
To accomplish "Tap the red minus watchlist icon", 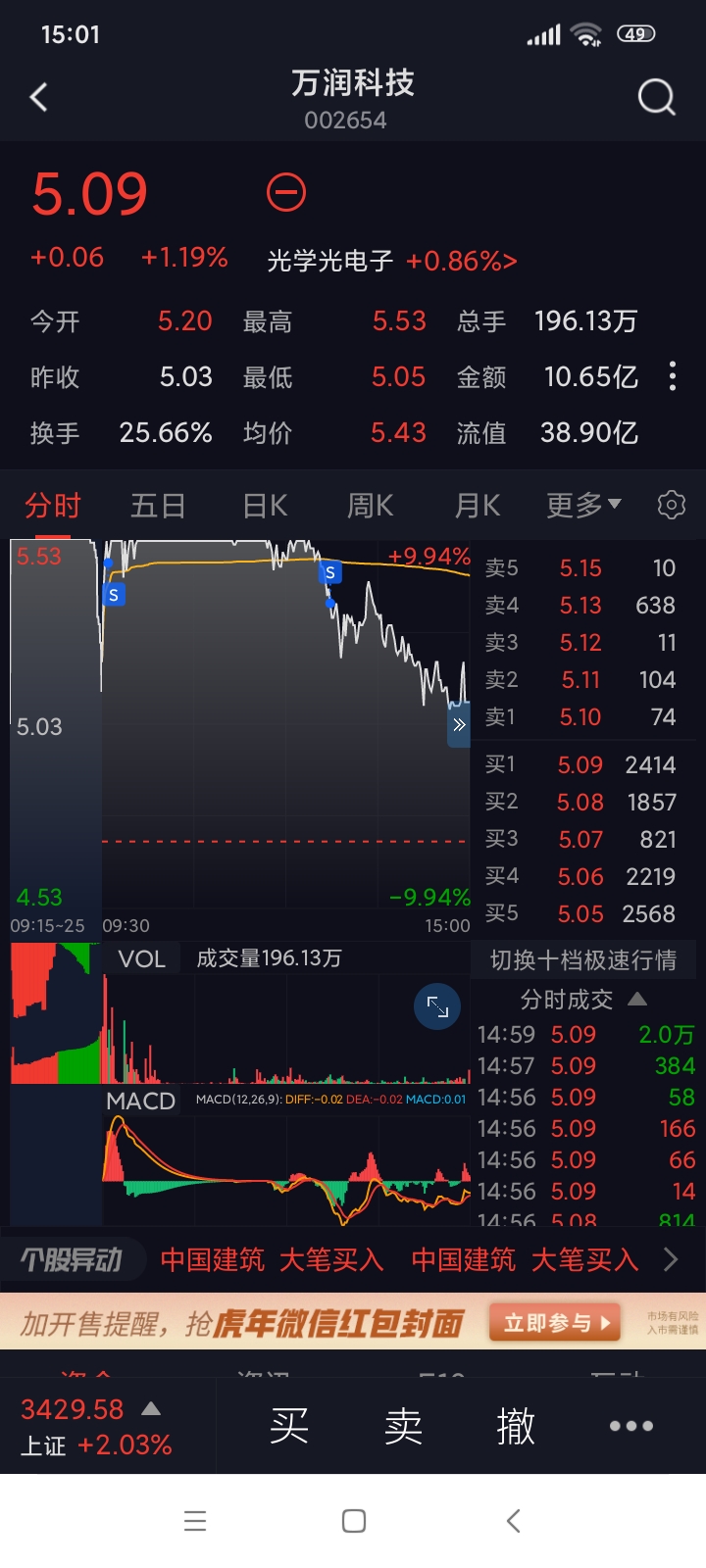I will point(286,192).
